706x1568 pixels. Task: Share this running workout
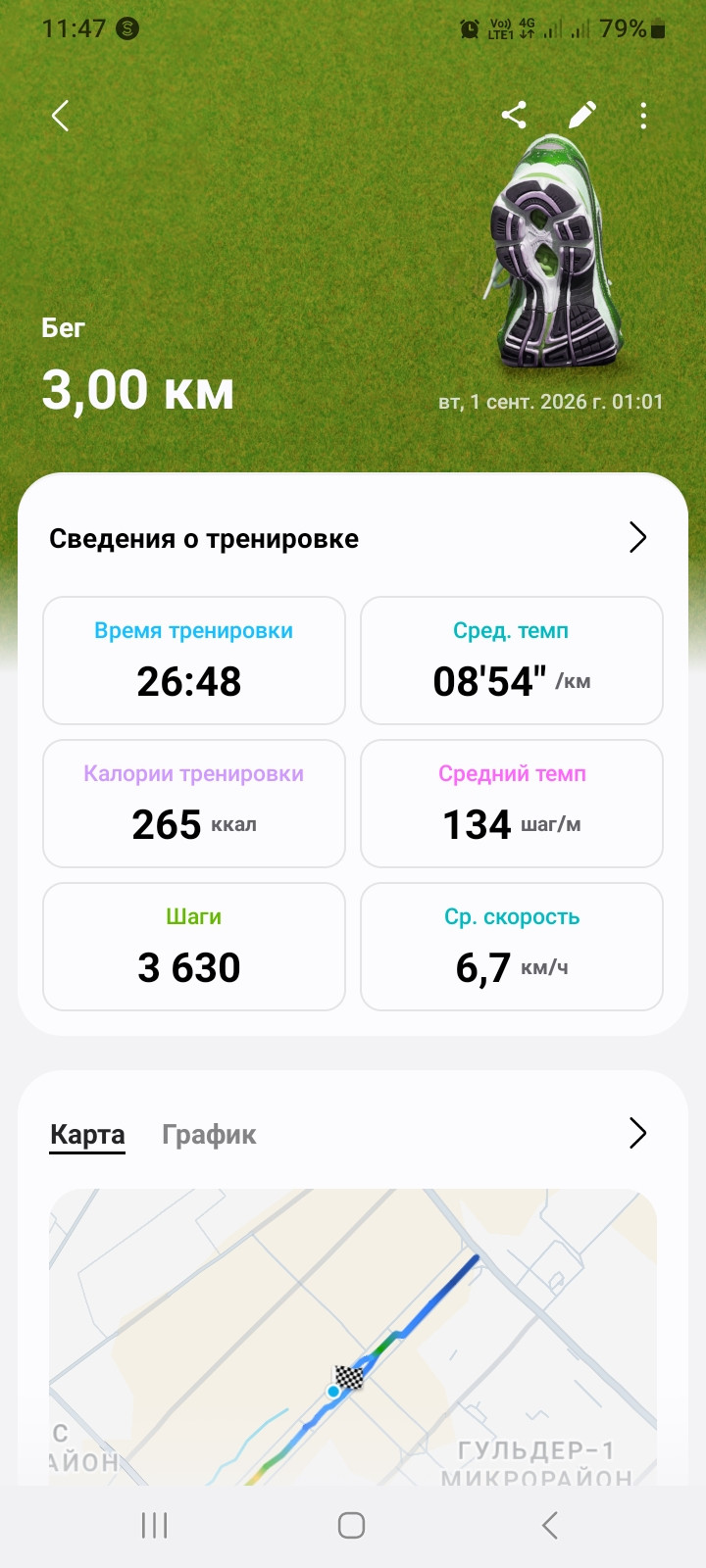coord(514,116)
